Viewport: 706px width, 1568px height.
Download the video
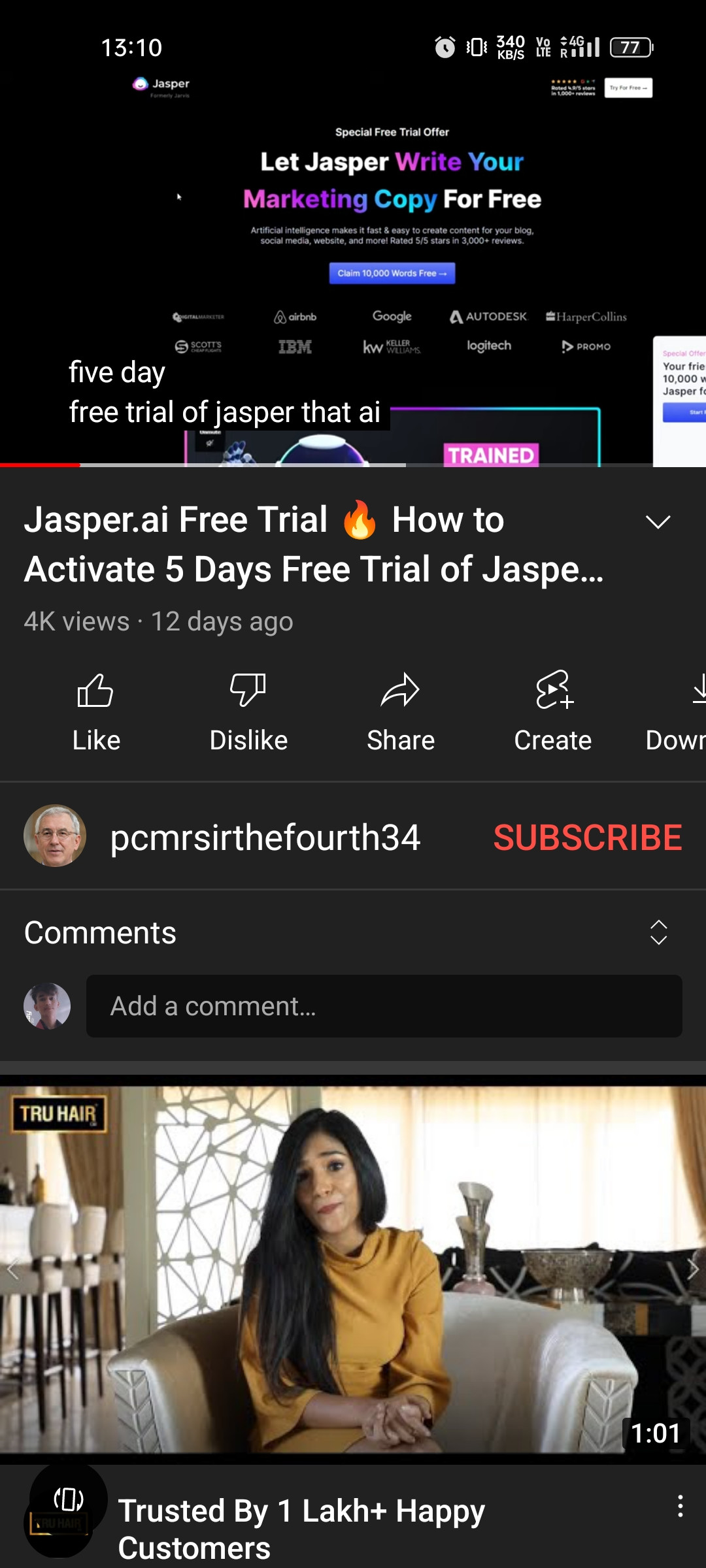coord(677,713)
